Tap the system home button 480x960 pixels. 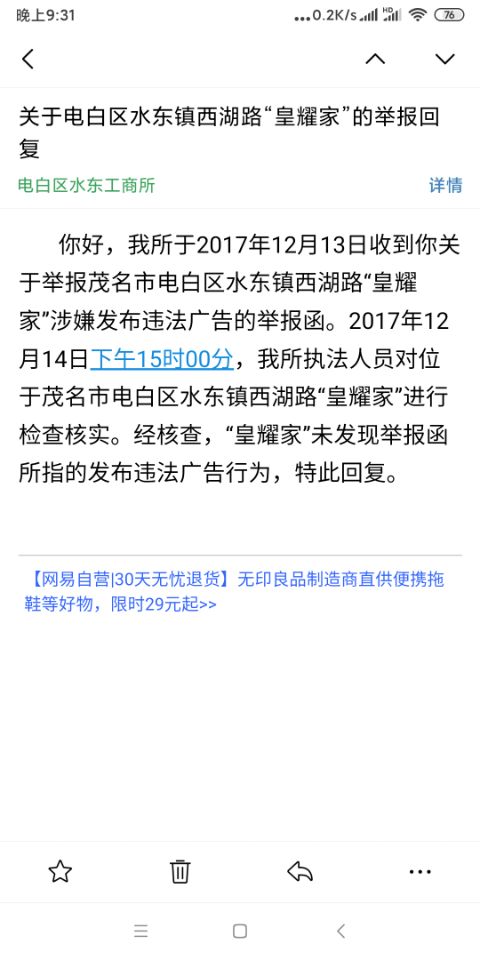coord(240,931)
